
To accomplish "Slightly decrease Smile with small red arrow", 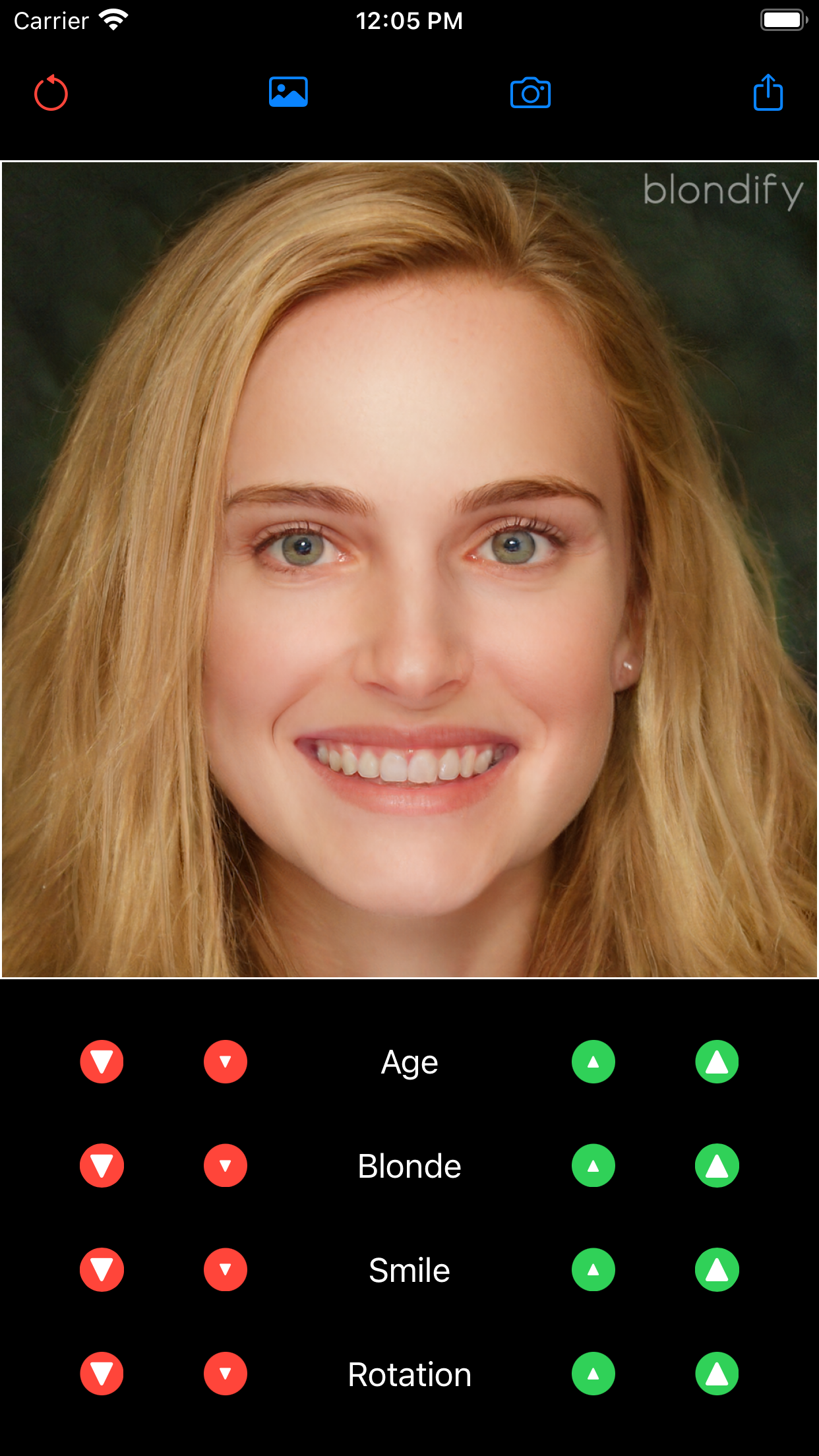I will tap(225, 1269).
